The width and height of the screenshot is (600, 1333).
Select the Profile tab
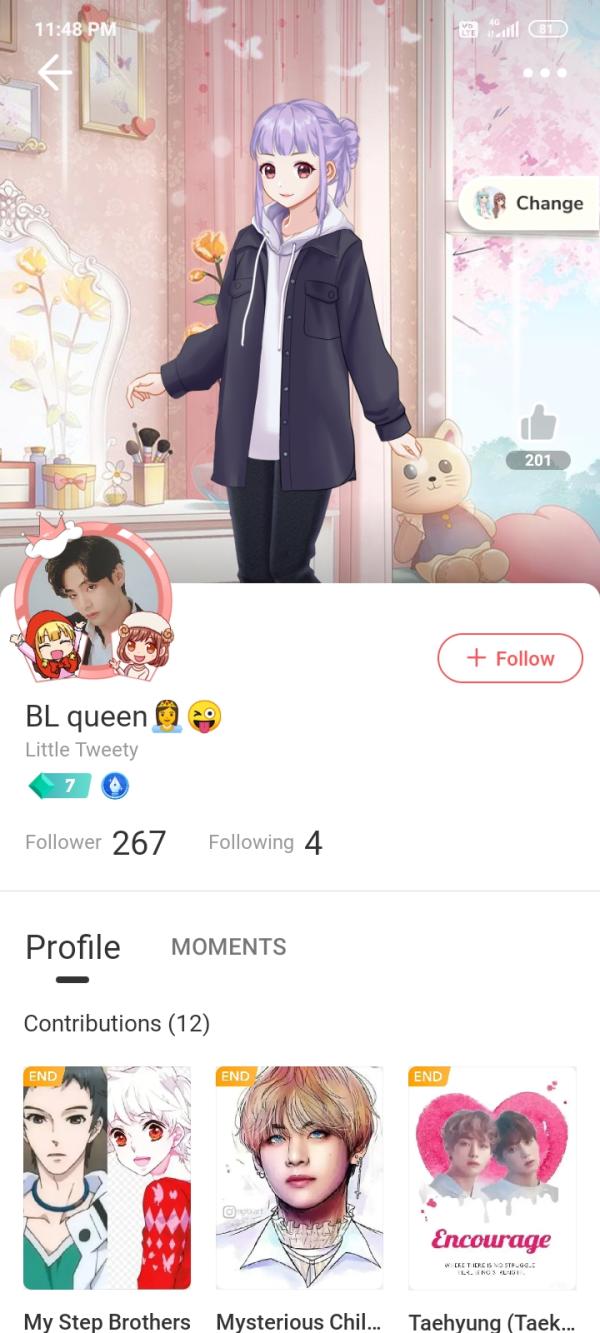click(73, 947)
